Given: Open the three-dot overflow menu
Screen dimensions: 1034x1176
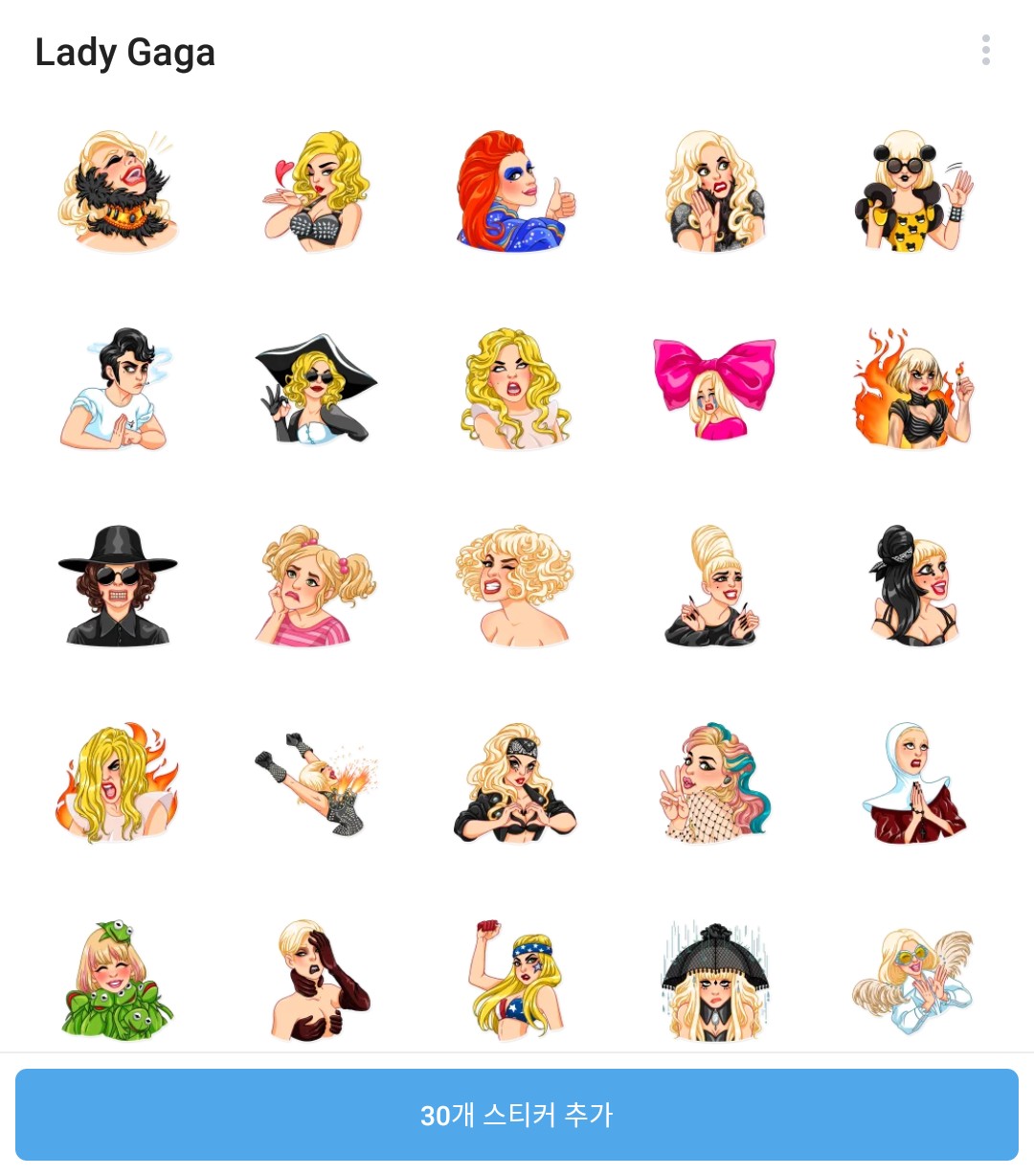Looking at the screenshot, I should 985,51.
